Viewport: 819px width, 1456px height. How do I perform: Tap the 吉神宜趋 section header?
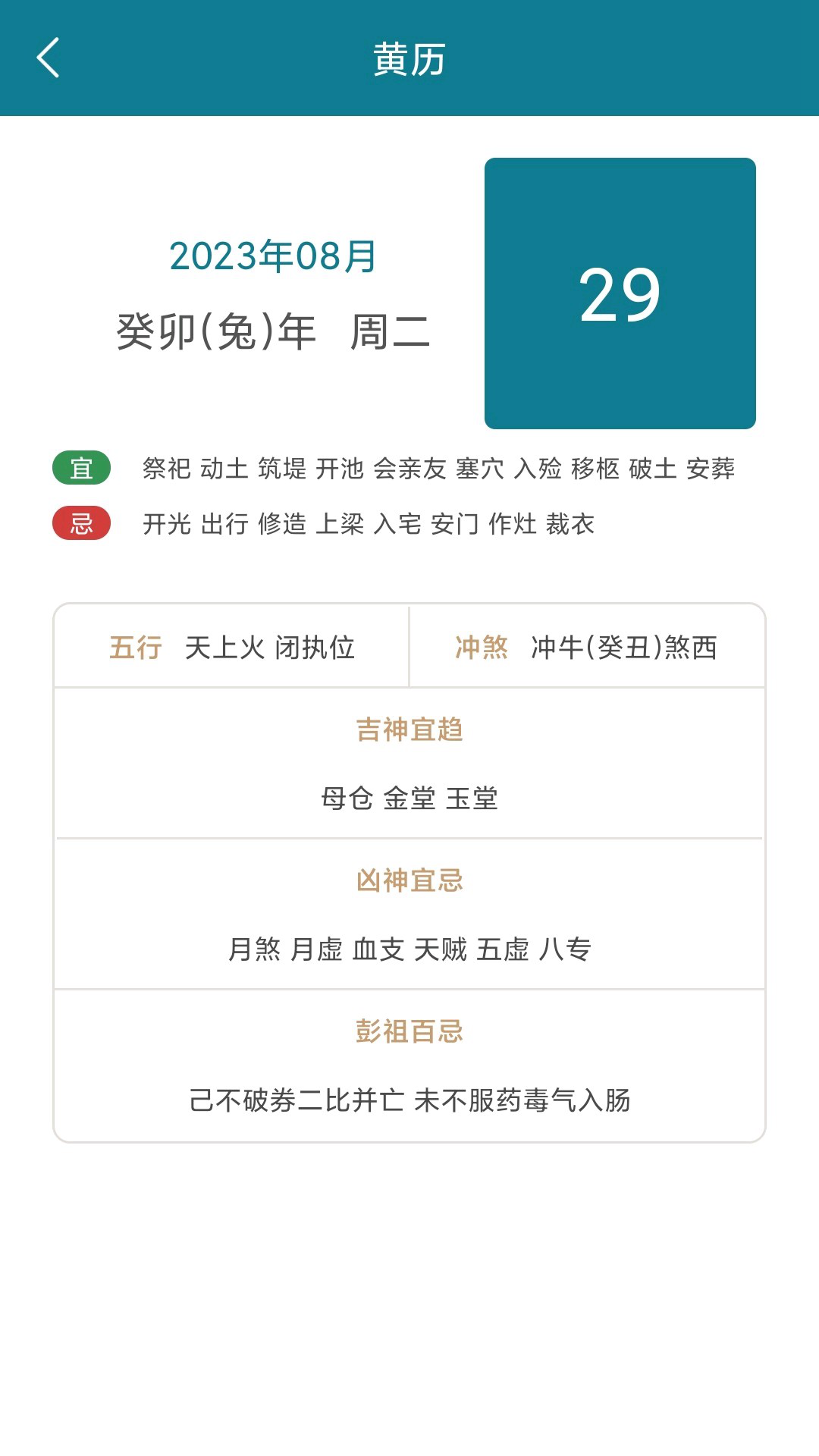point(409,730)
